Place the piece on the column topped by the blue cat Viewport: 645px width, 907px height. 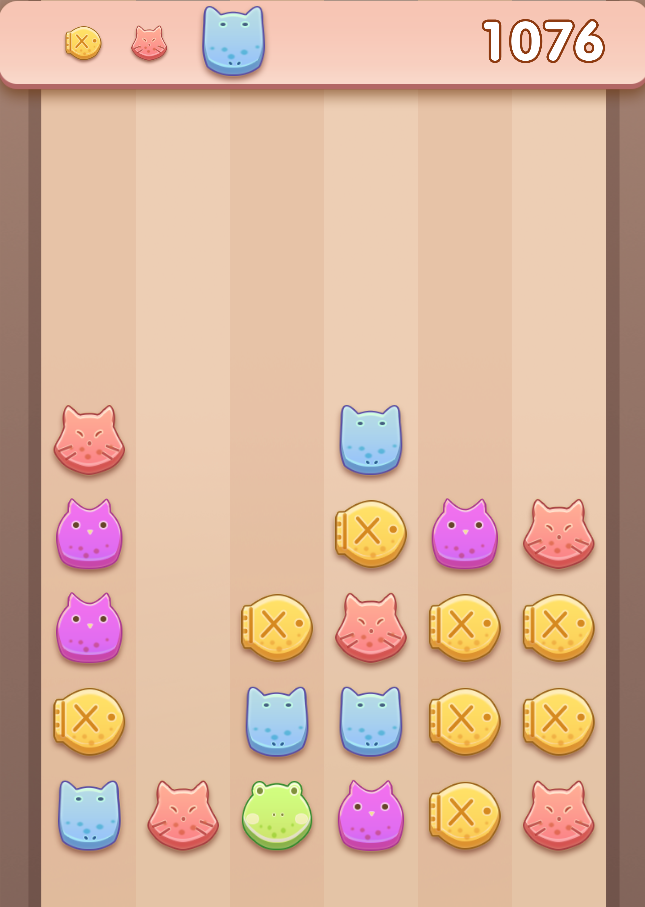[371, 300]
